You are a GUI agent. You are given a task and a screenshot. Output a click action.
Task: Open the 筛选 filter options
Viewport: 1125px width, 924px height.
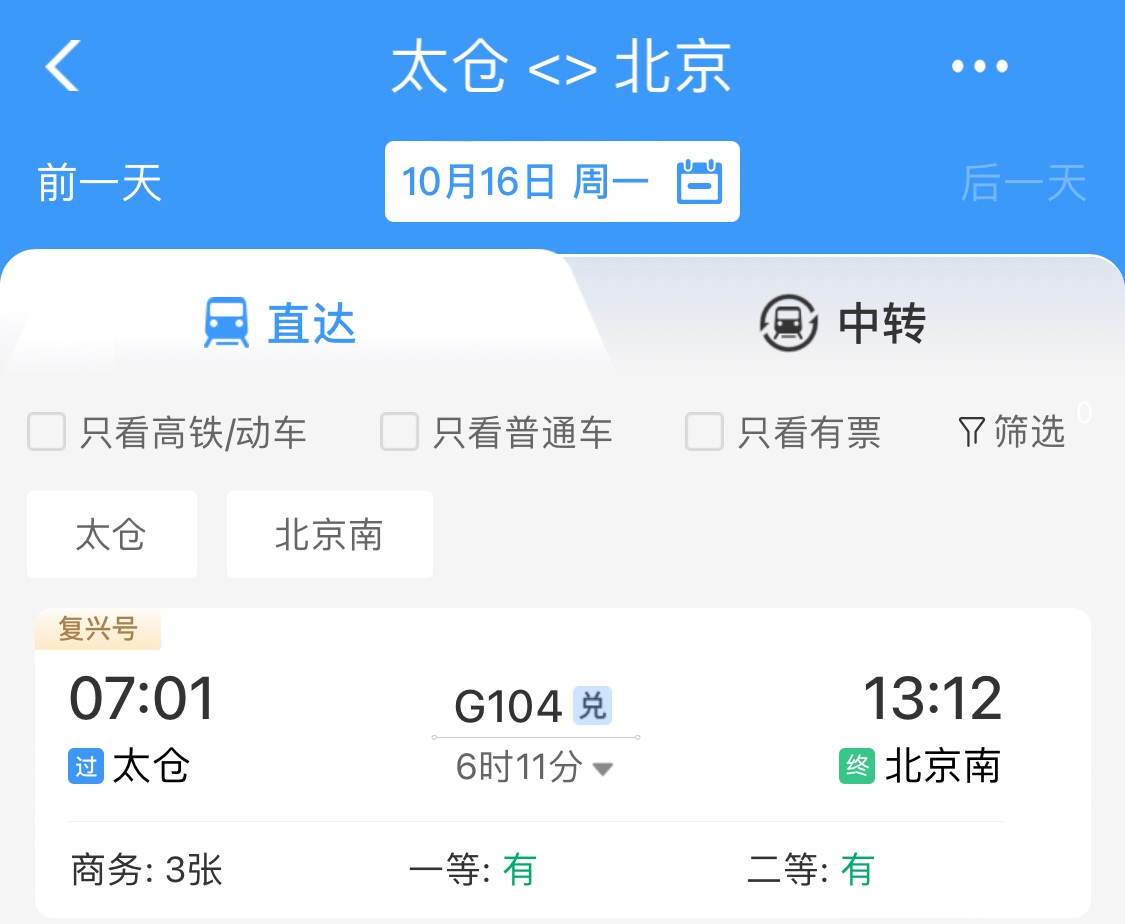click(1012, 432)
